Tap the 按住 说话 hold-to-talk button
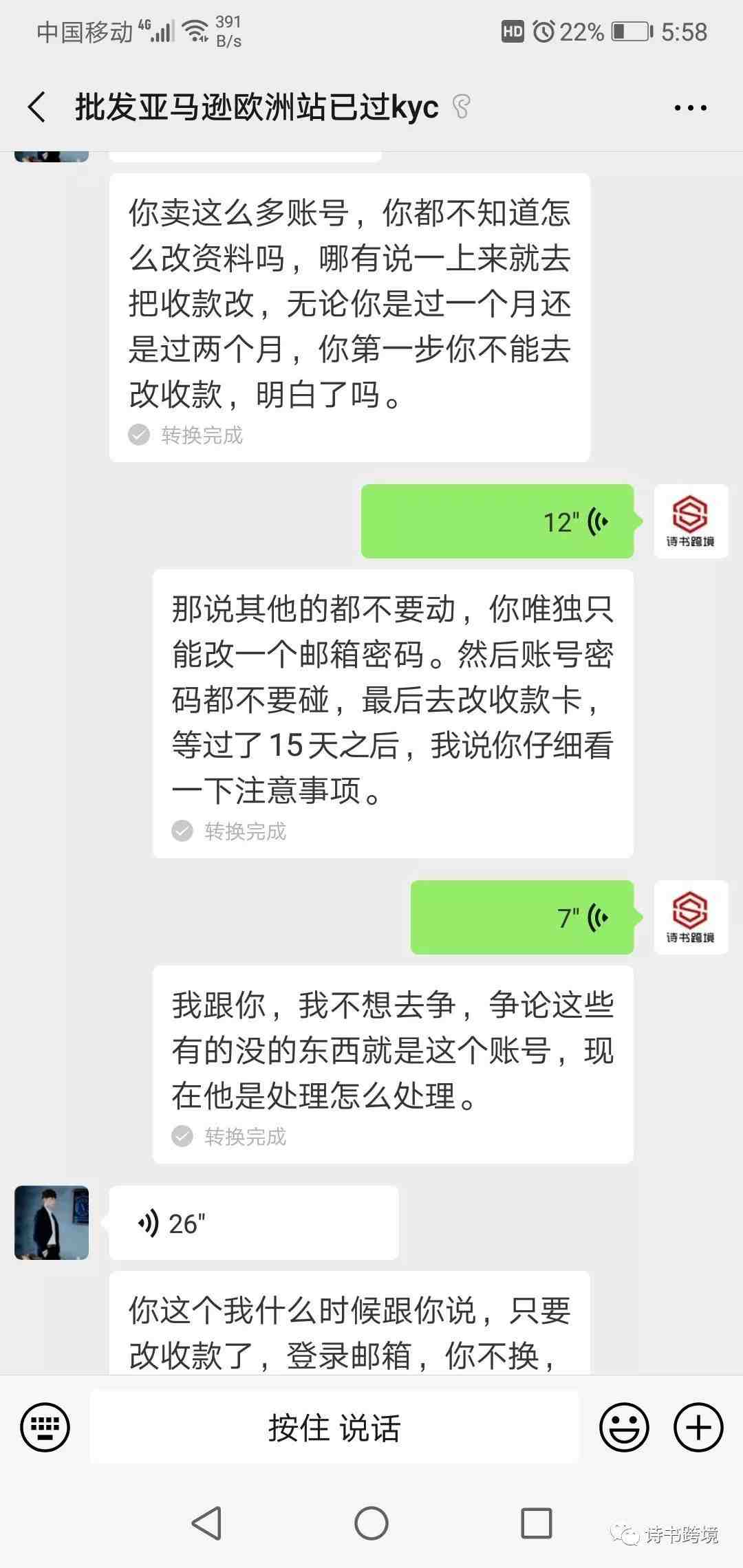This screenshot has height=1568, width=743. click(x=334, y=1428)
